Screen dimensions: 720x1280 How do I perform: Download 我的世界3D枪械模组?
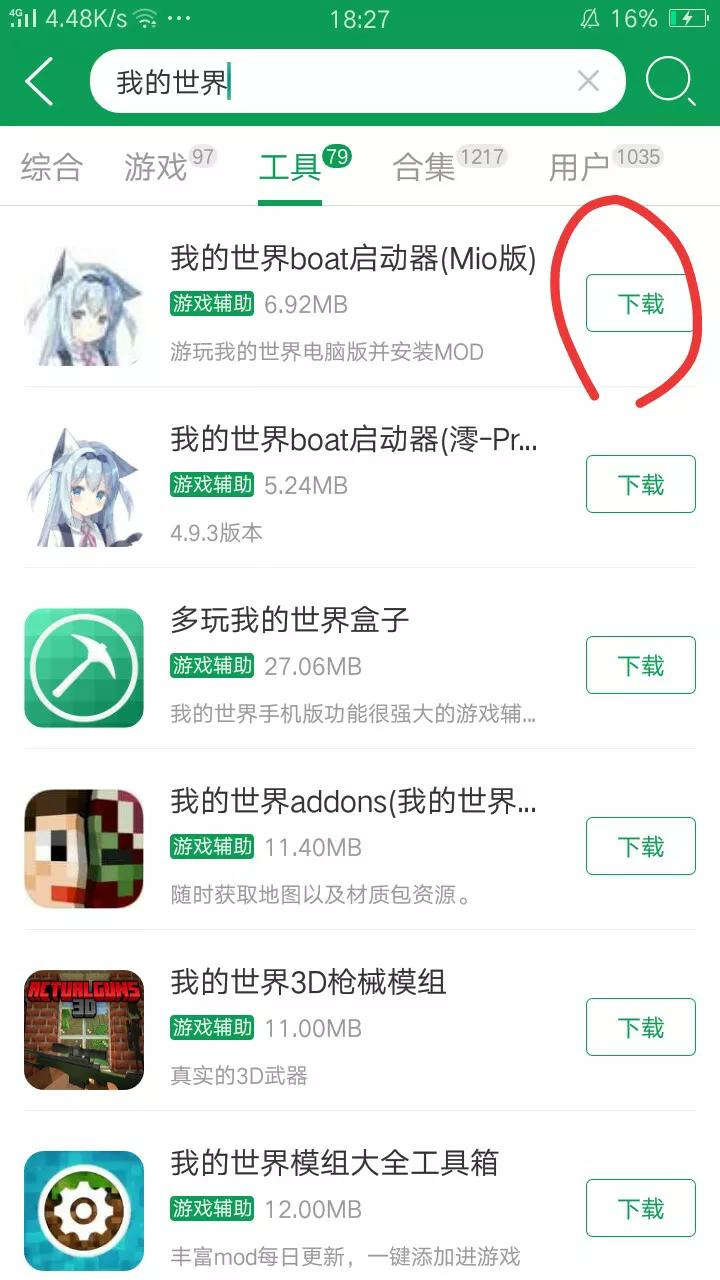(640, 1027)
